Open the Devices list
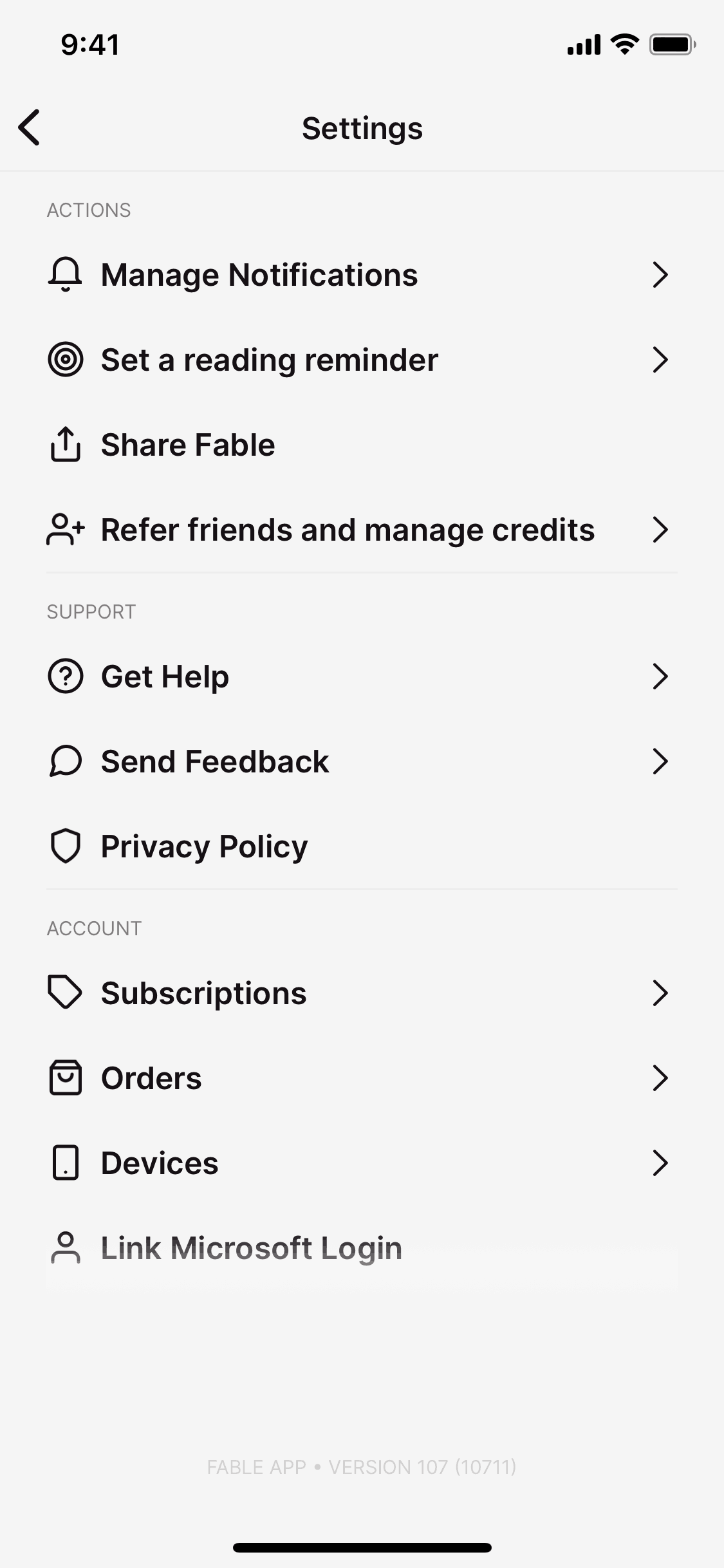 click(160, 1164)
